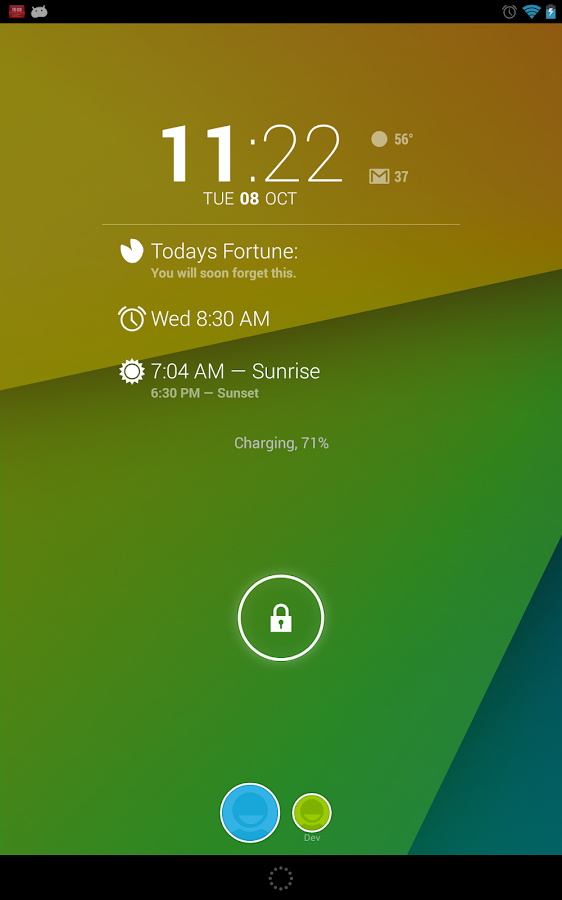Open the Wed 8:30 AM alarm

pyautogui.click(x=194, y=319)
